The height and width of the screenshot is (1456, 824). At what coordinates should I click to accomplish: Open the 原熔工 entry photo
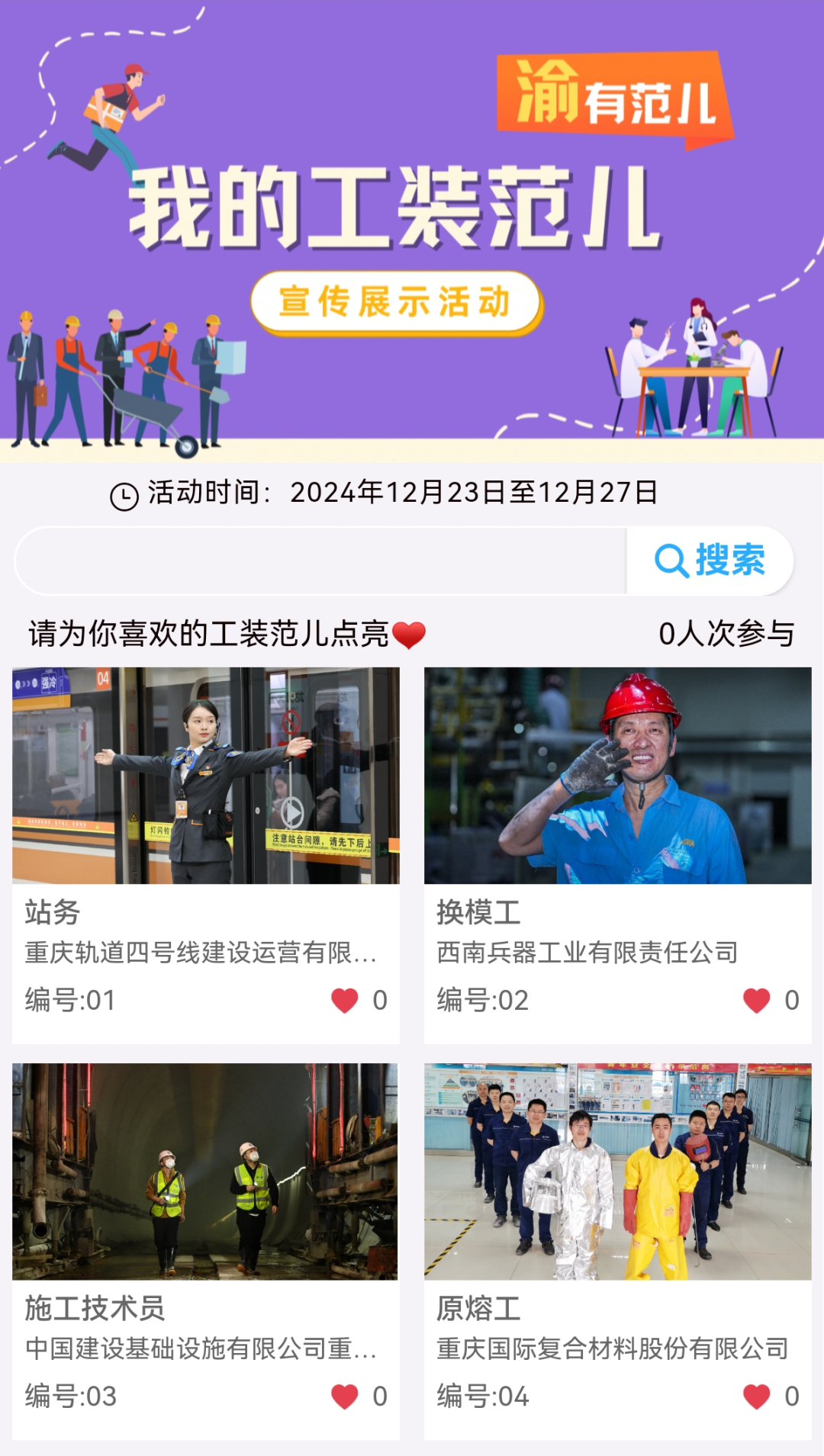(x=618, y=1172)
